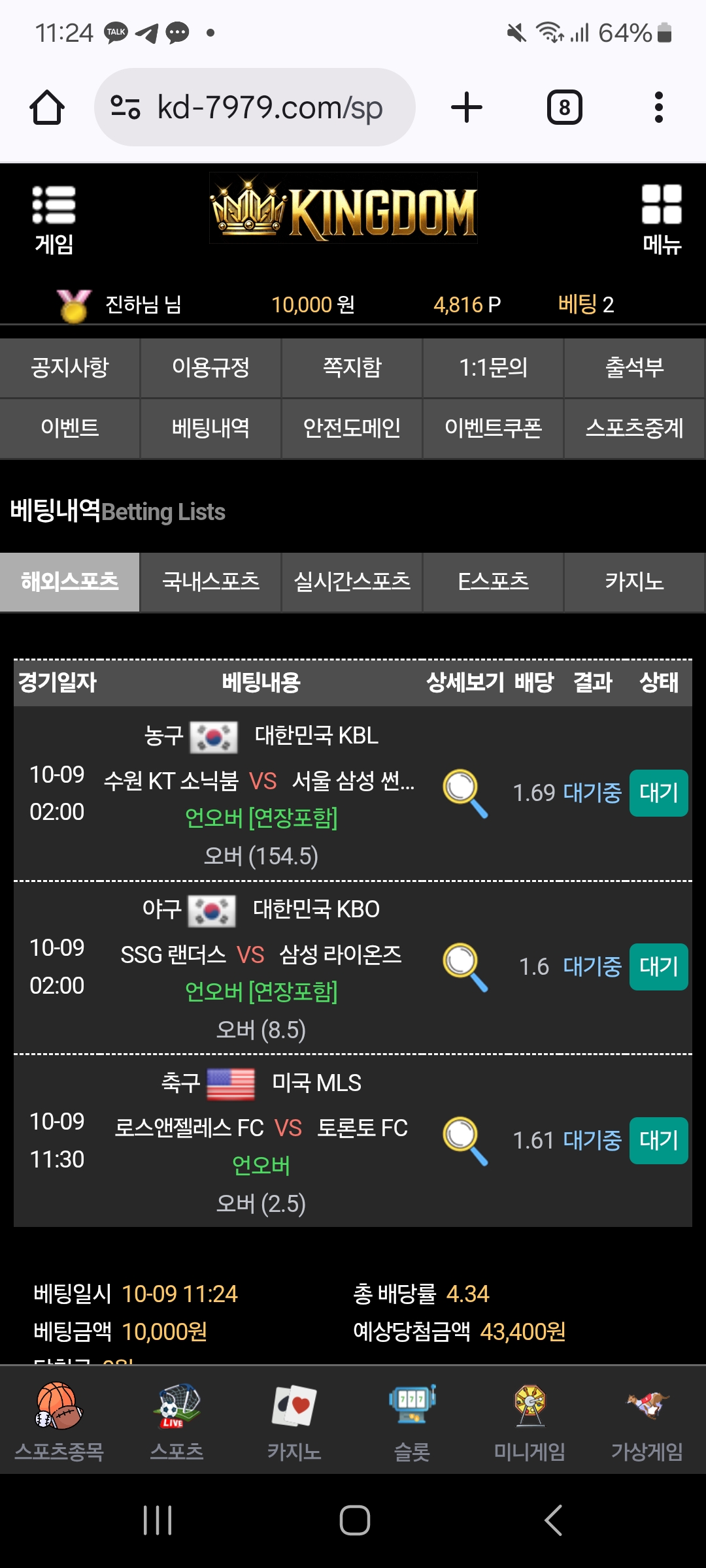Open the browser tab switcher

click(x=564, y=108)
